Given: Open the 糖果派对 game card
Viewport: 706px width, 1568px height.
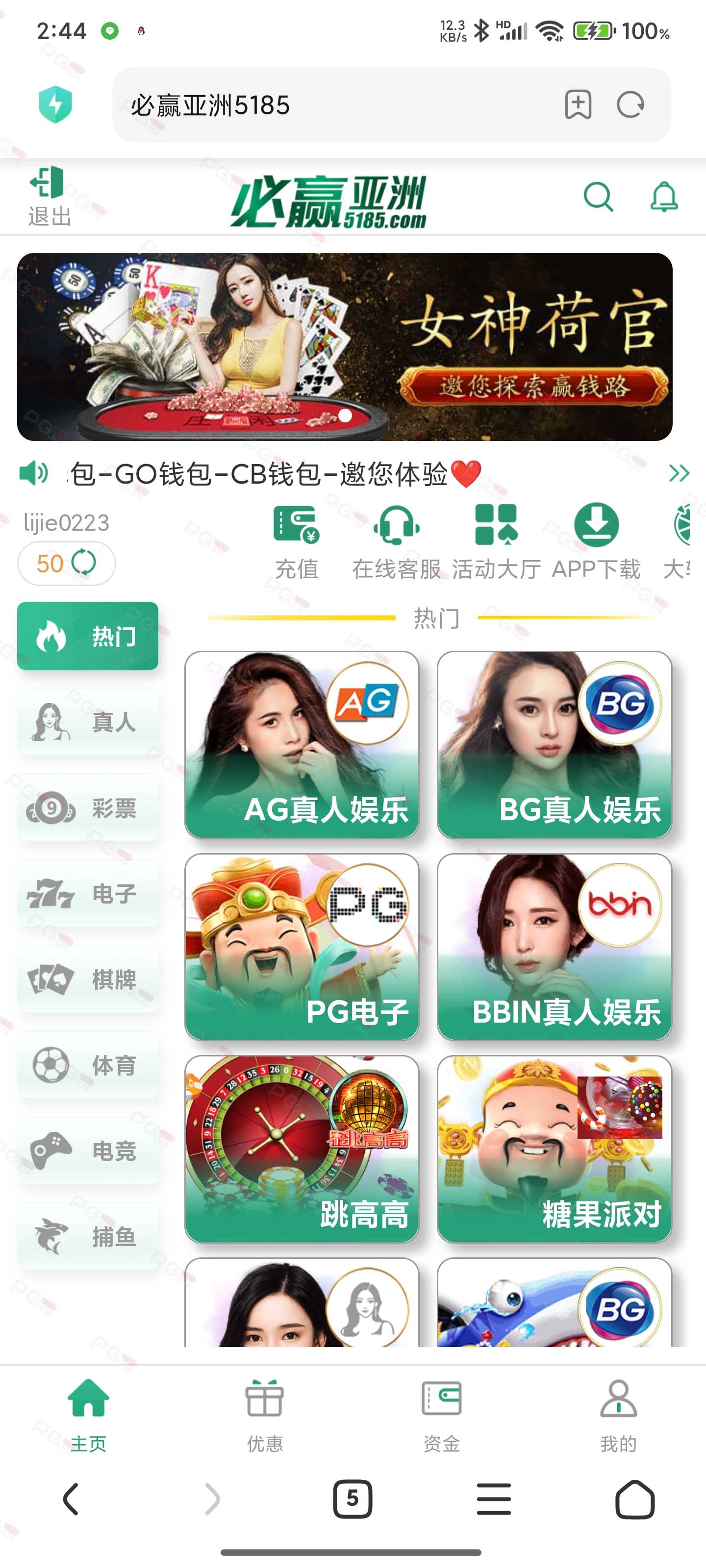Looking at the screenshot, I should pos(555,1149).
